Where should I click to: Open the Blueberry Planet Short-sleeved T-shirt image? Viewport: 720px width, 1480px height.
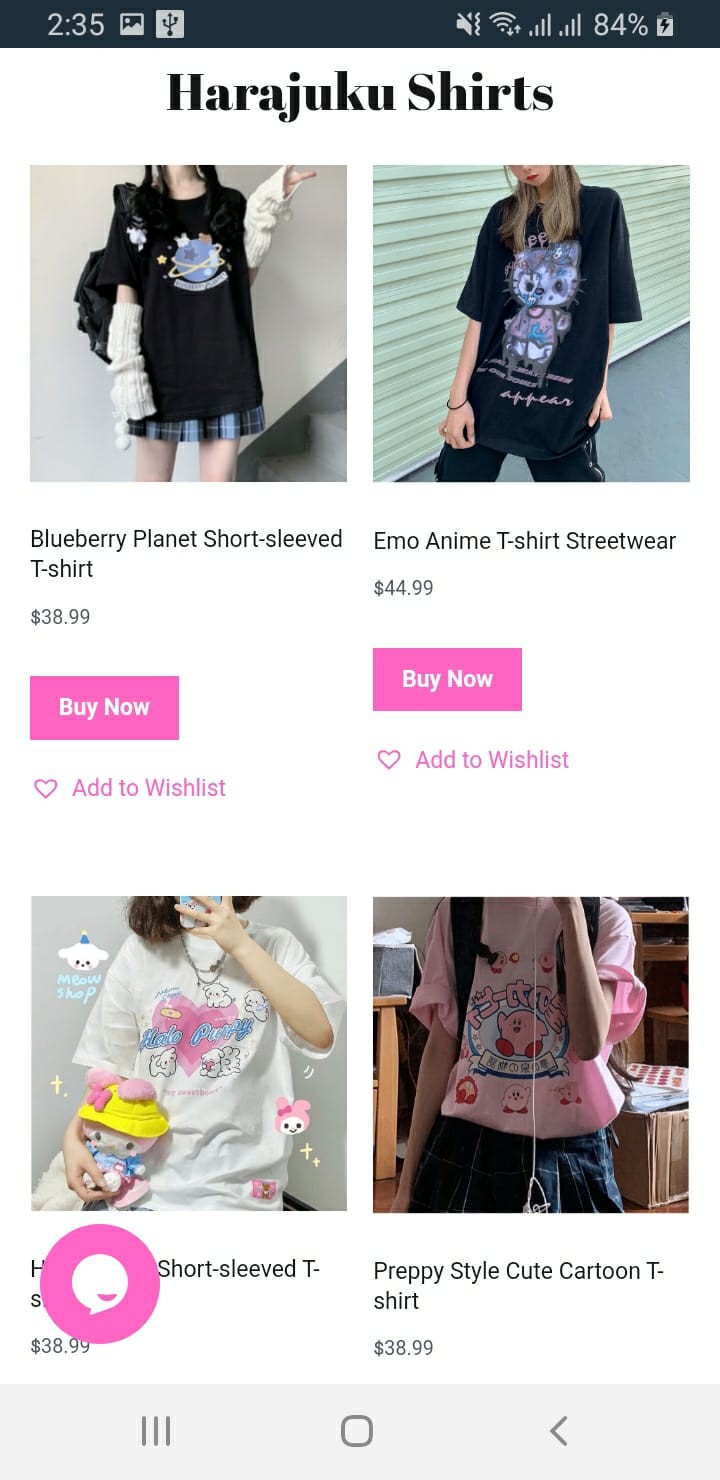click(x=188, y=323)
